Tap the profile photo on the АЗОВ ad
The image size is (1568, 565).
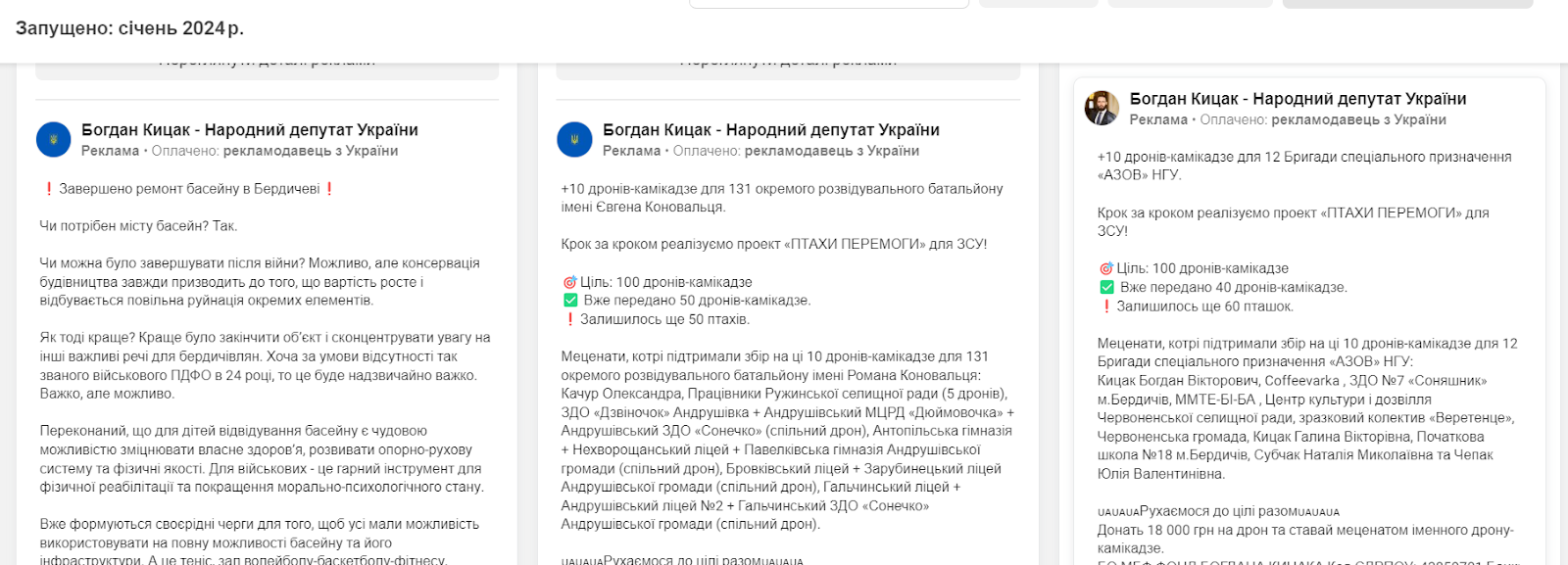click(x=1102, y=108)
